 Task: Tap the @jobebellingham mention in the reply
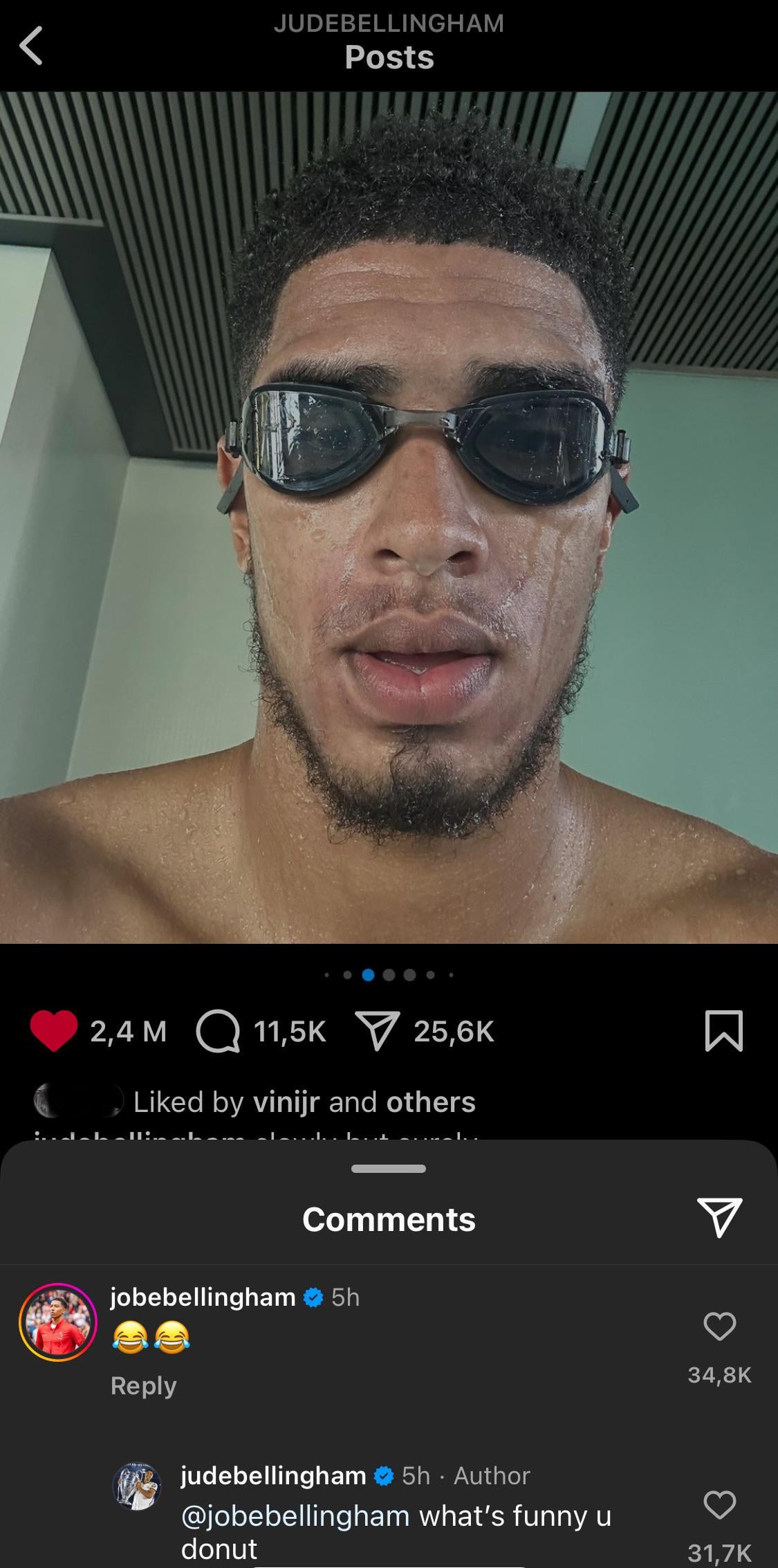coord(295,1516)
